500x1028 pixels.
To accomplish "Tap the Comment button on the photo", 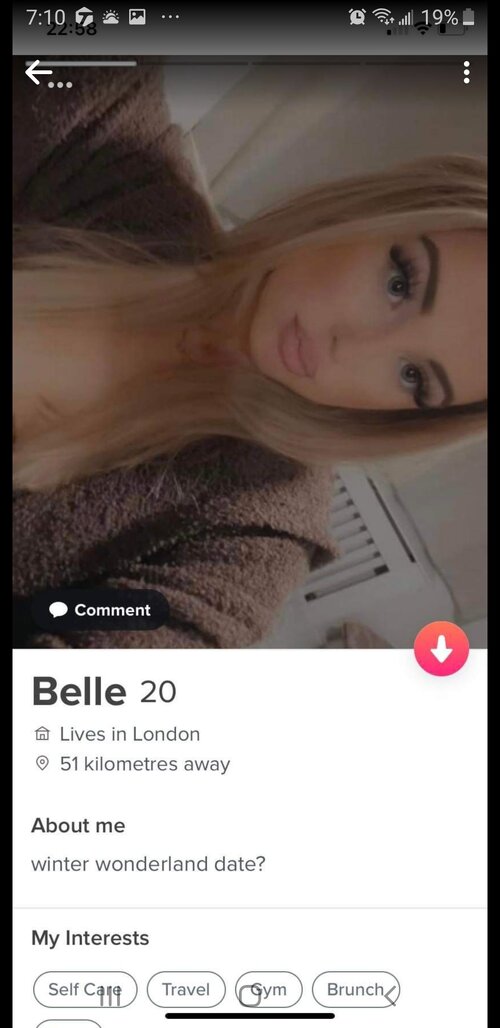I will (x=100, y=610).
